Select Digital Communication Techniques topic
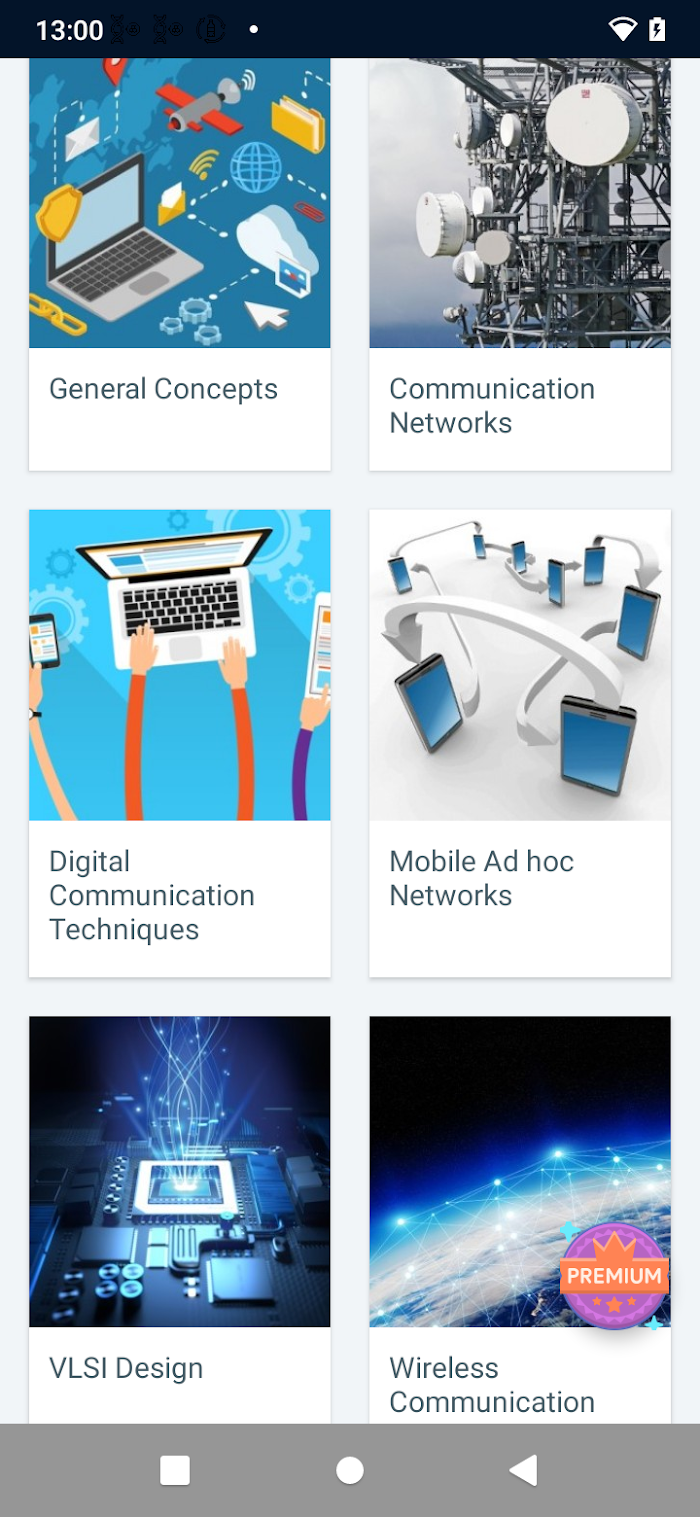The width and height of the screenshot is (700, 1517). pos(180,743)
